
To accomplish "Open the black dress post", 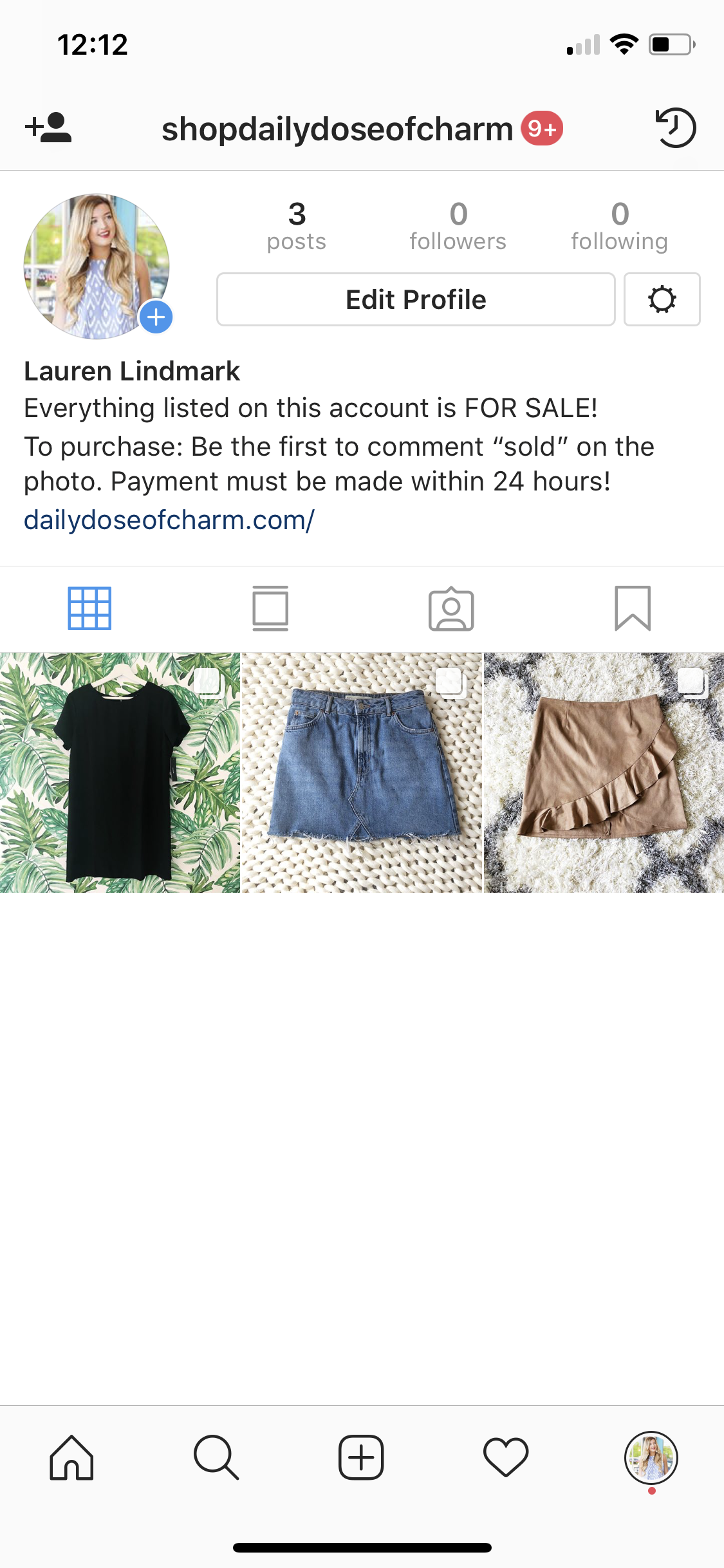I will 120,772.
